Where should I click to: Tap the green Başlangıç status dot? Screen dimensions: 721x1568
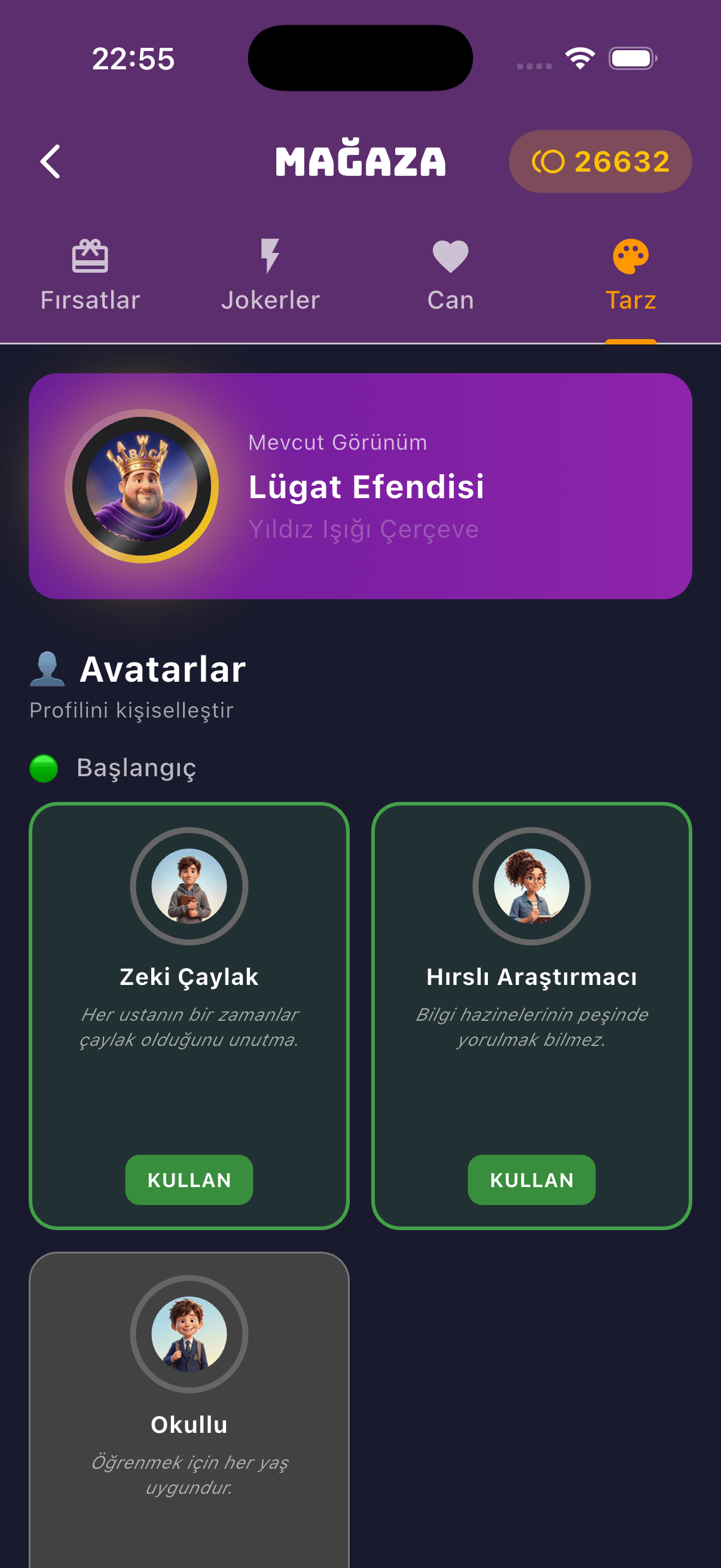point(45,770)
